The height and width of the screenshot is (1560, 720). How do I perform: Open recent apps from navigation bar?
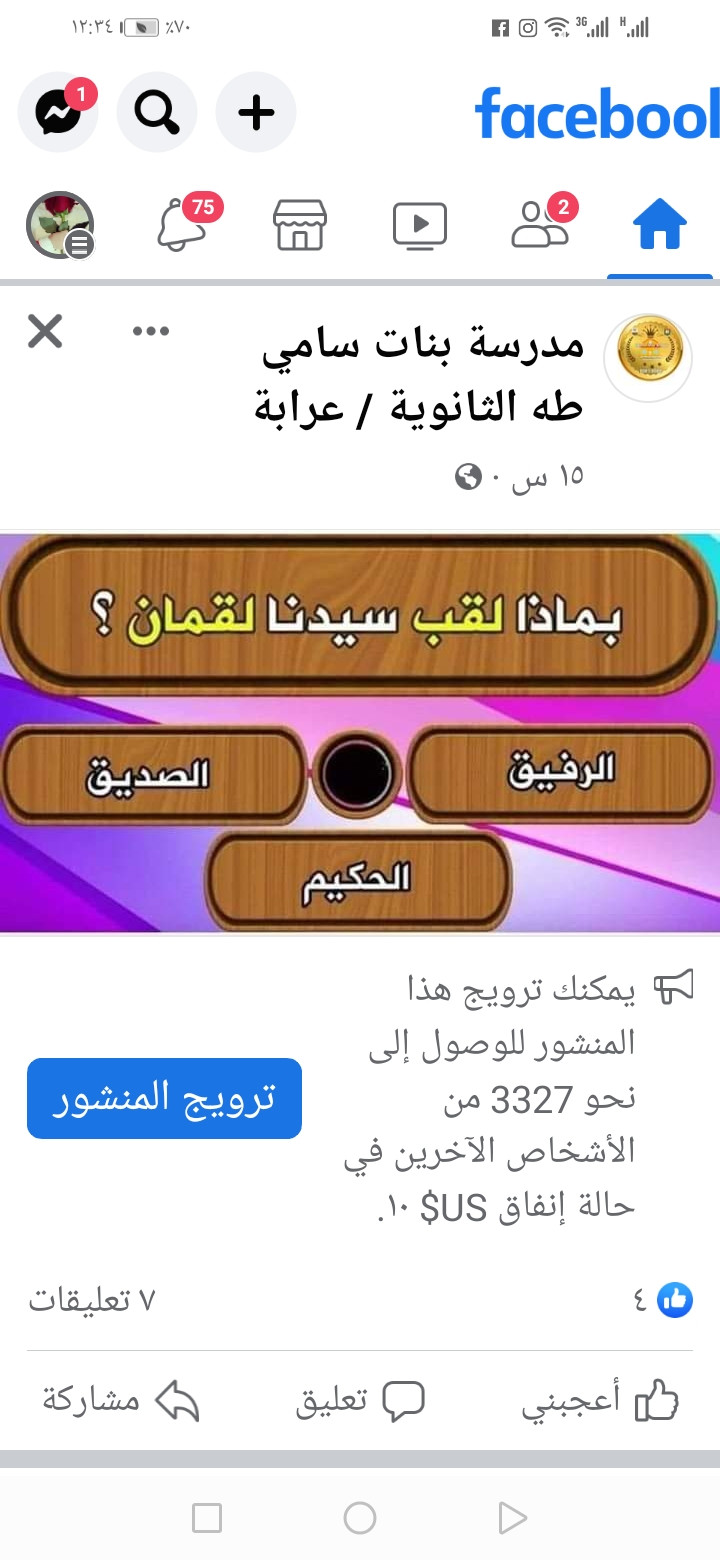207,1518
